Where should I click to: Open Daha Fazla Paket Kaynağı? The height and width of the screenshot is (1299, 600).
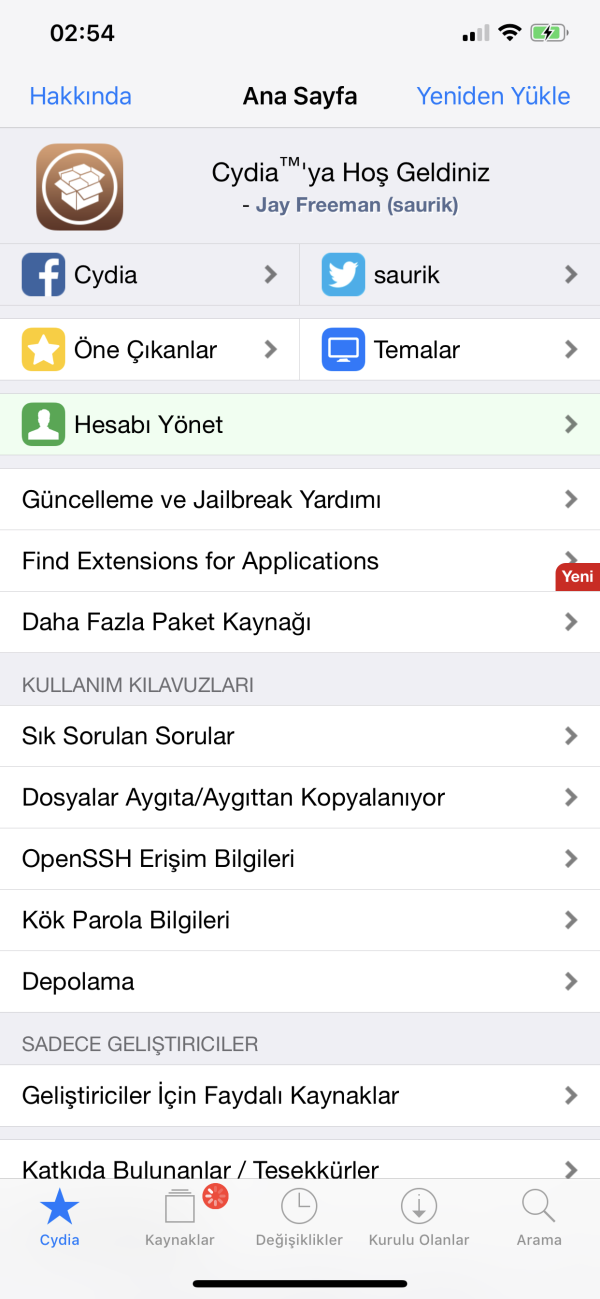(x=300, y=622)
